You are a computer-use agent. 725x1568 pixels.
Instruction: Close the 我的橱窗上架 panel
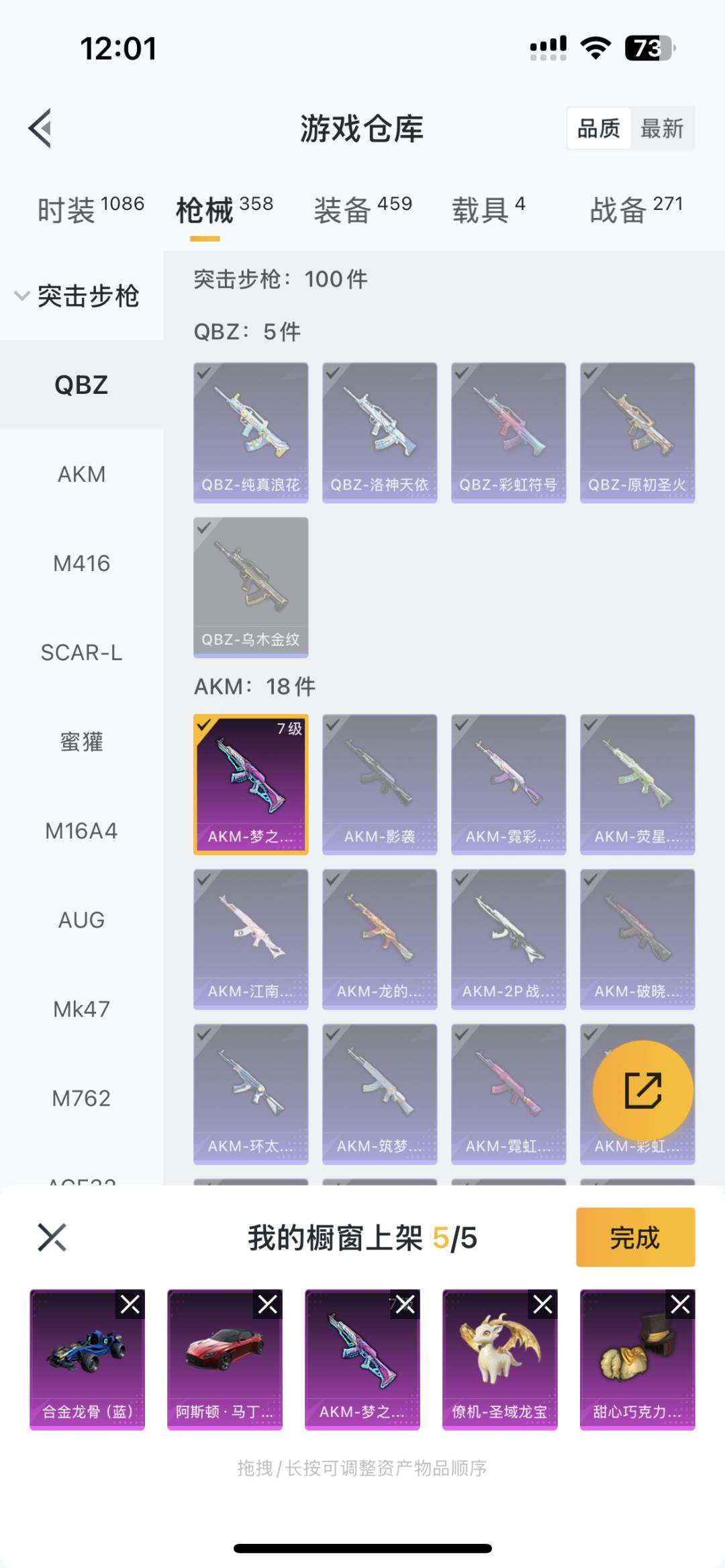point(52,1237)
